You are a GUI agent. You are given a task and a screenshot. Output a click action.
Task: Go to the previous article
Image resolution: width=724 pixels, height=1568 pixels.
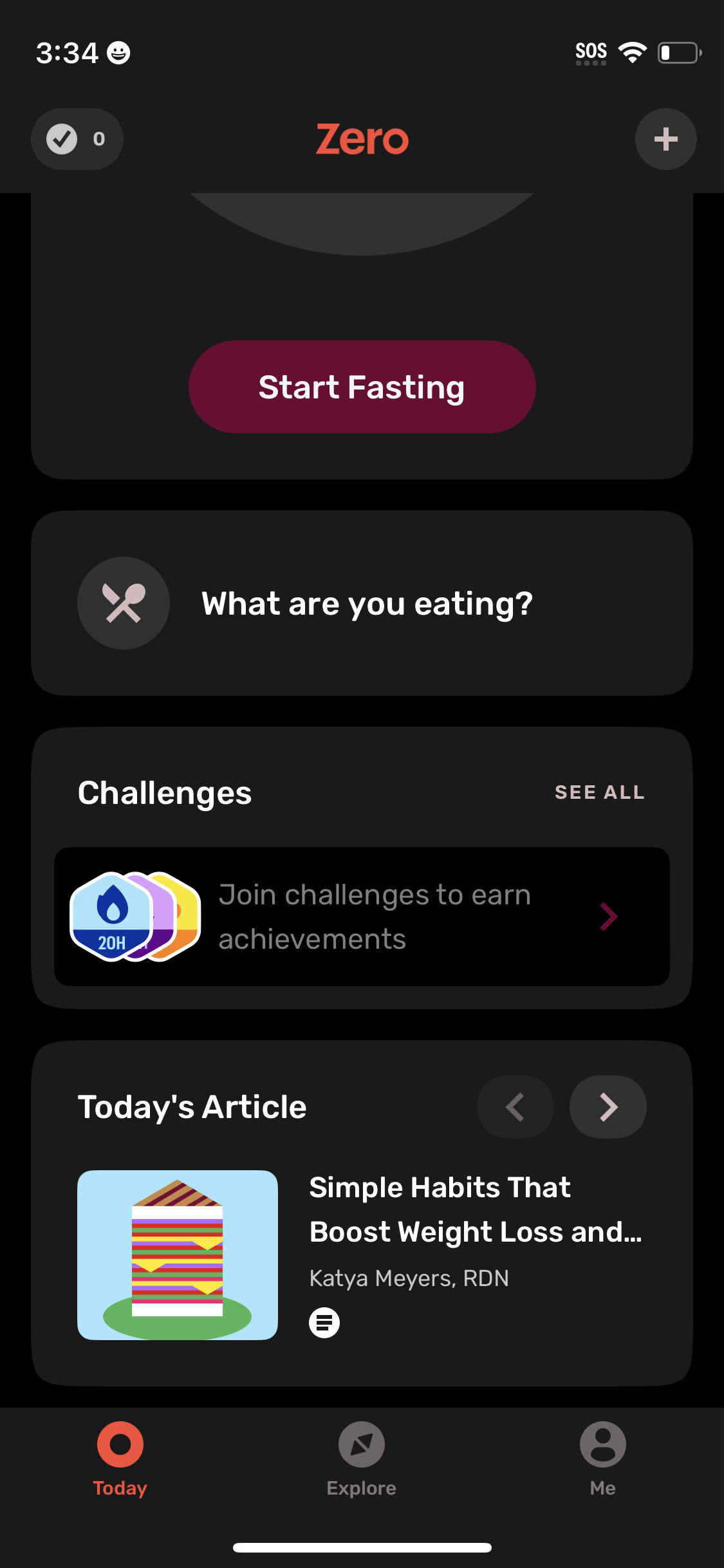pyautogui.click(x=515, y=1106)
